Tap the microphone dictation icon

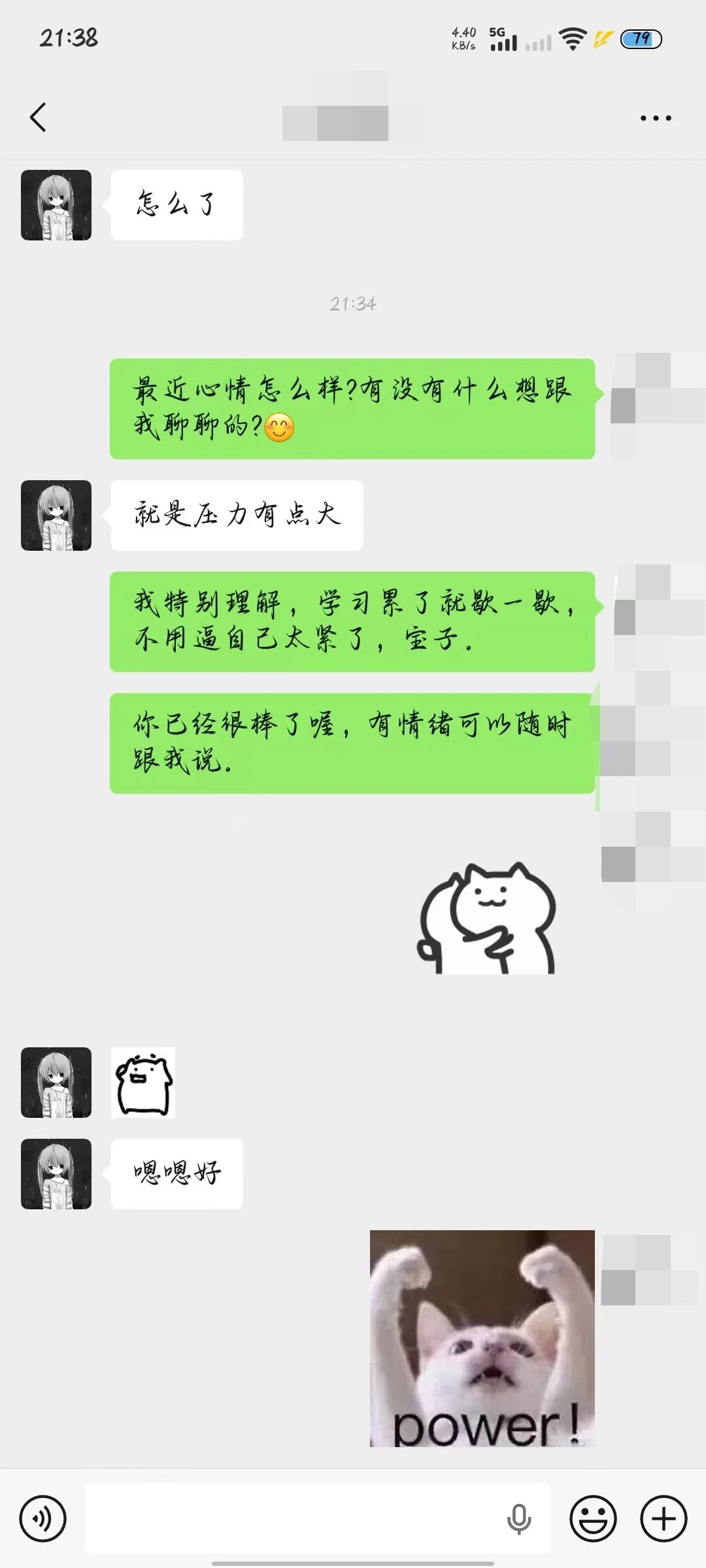click(x=519, y=1518)
